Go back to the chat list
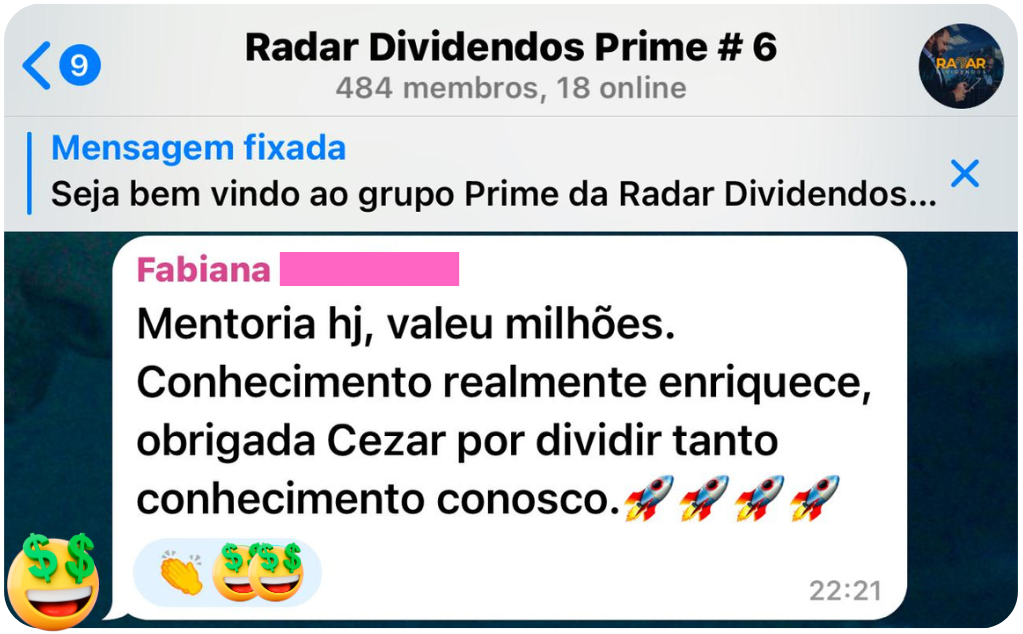Screen dimensions: 1023x634 point(60,66)
